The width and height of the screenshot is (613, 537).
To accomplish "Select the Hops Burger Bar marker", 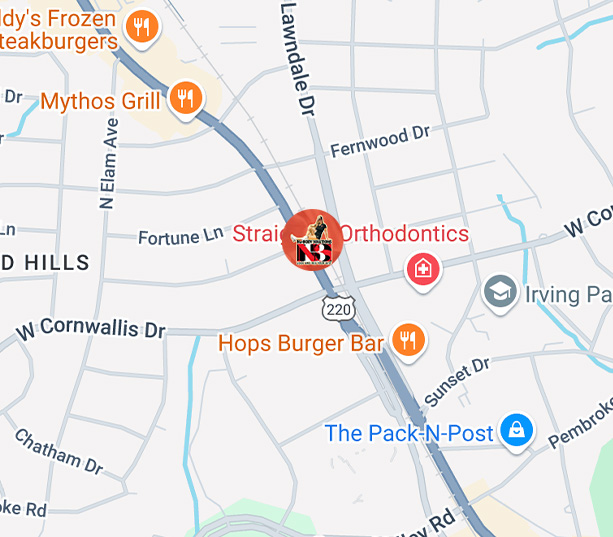I will [x=408, y=341].
